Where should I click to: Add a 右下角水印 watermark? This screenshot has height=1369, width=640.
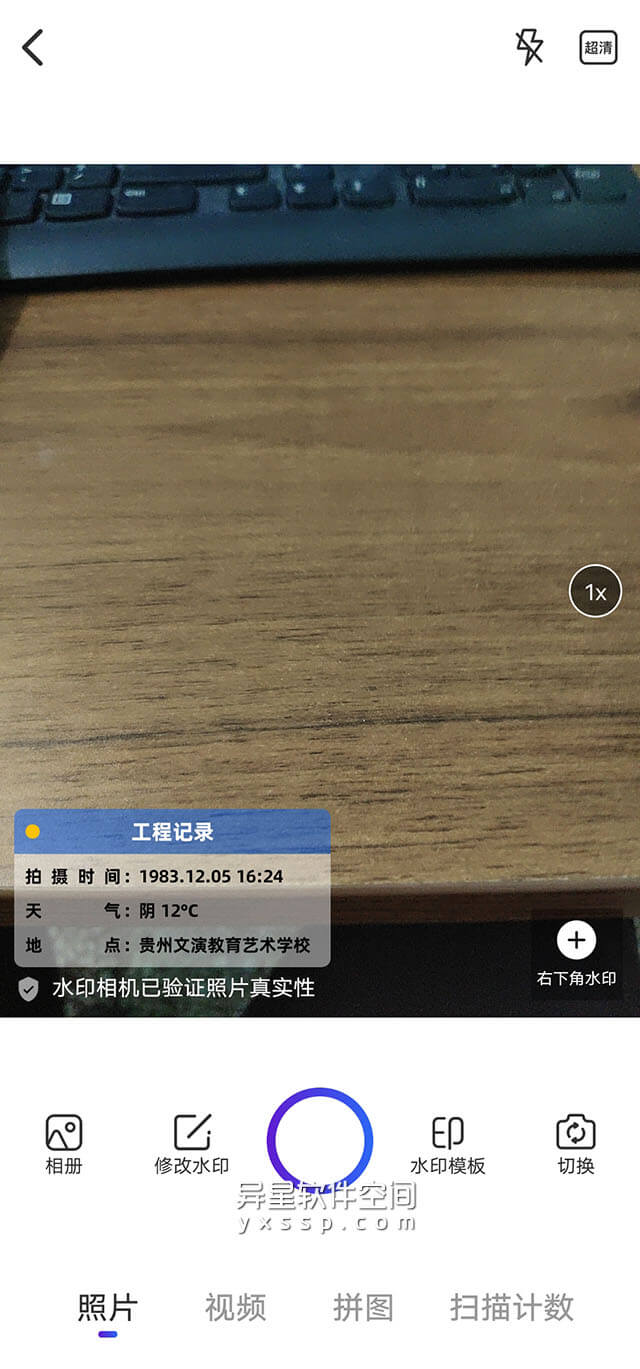[576, 953]
